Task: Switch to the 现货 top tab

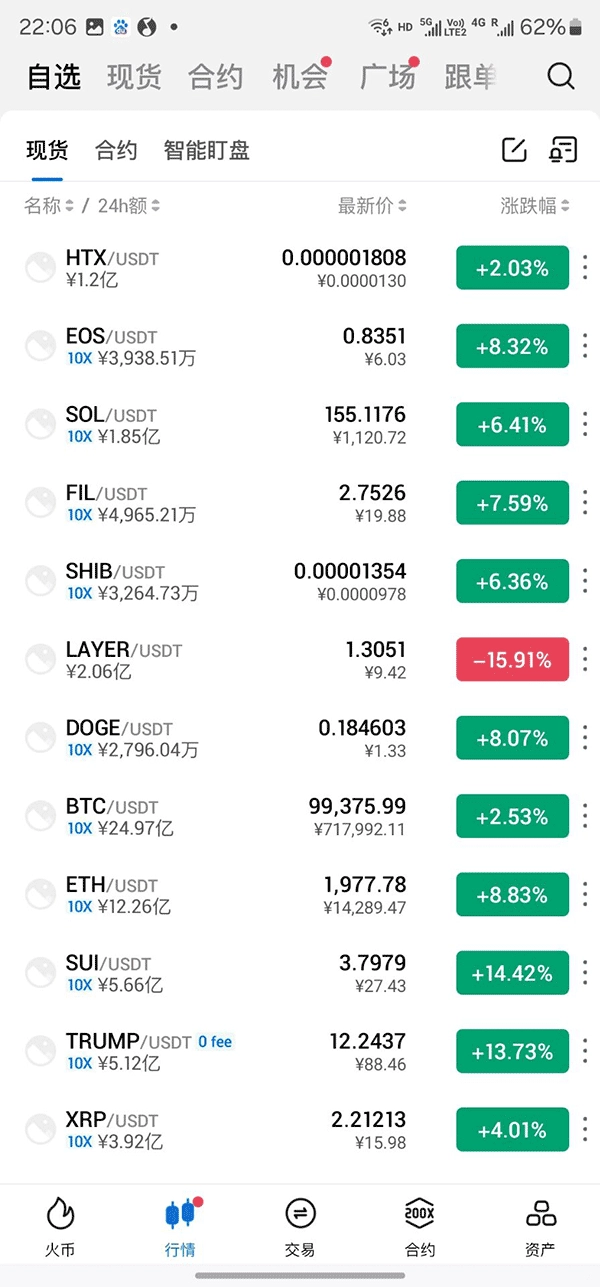Action: (134, 77)
